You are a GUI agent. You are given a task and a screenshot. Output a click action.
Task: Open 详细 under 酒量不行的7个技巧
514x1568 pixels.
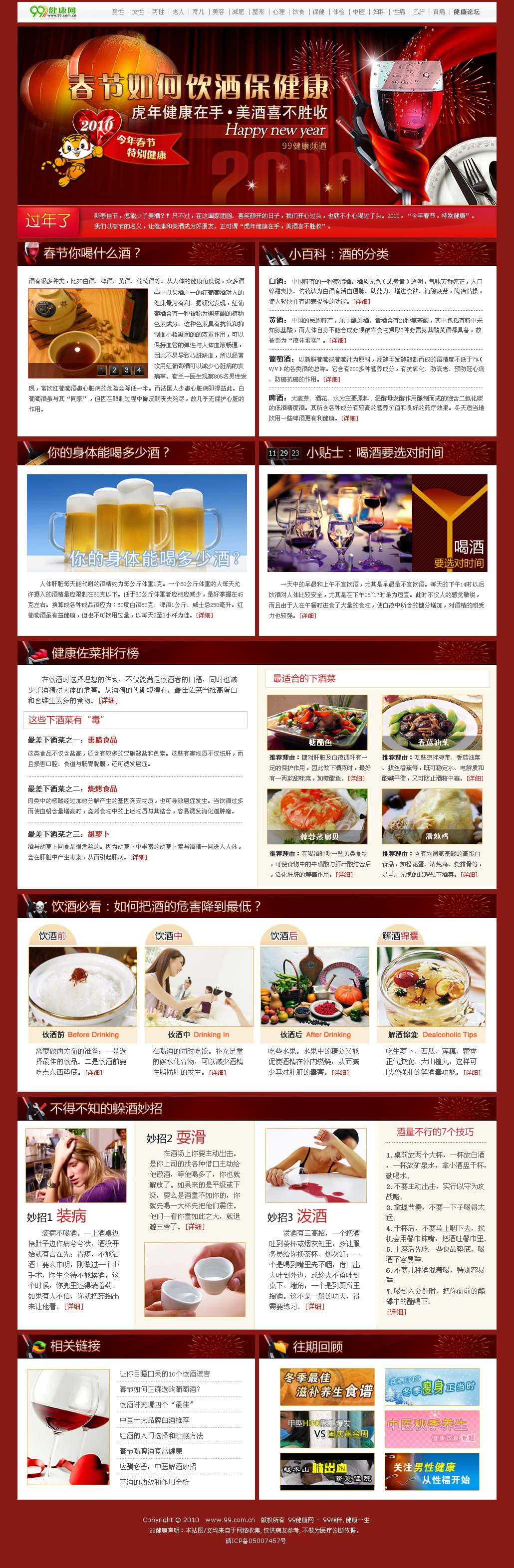(396, 1312)
